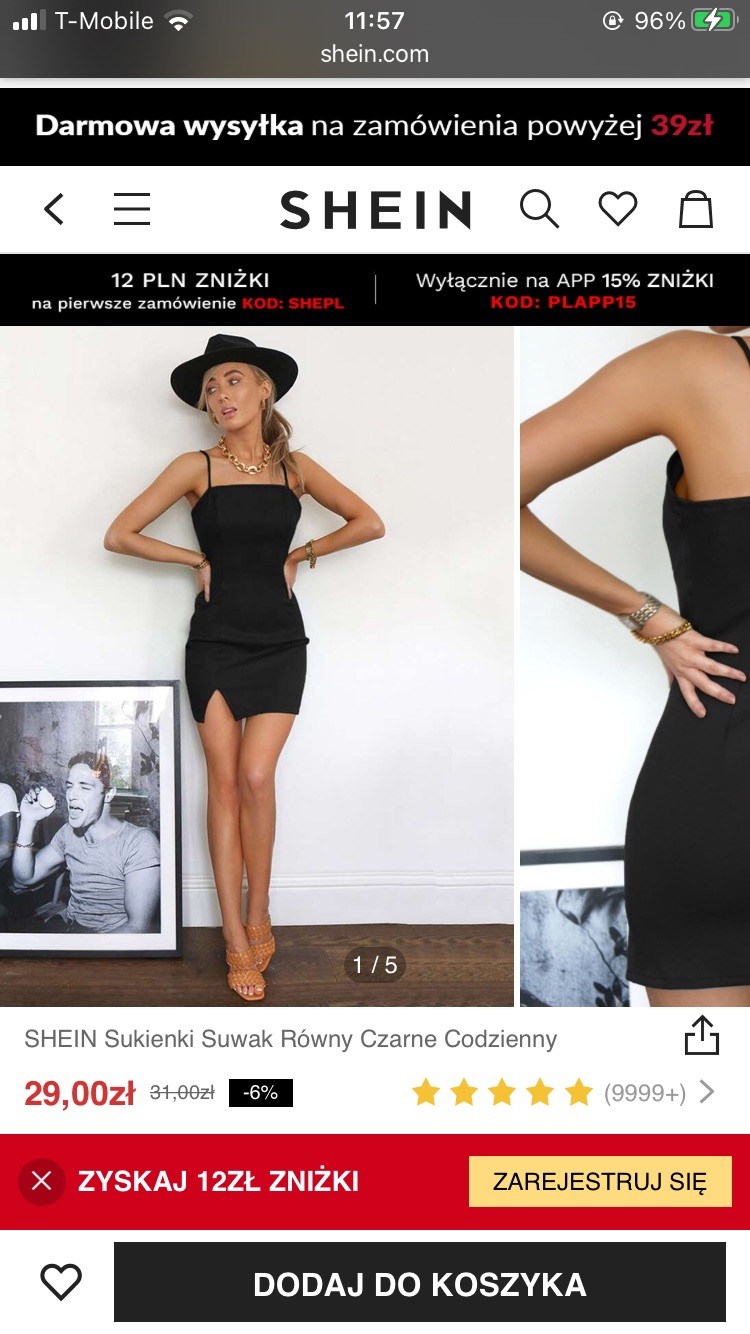
Task: Open the main product photo of dress
Action: pos(257,666)
